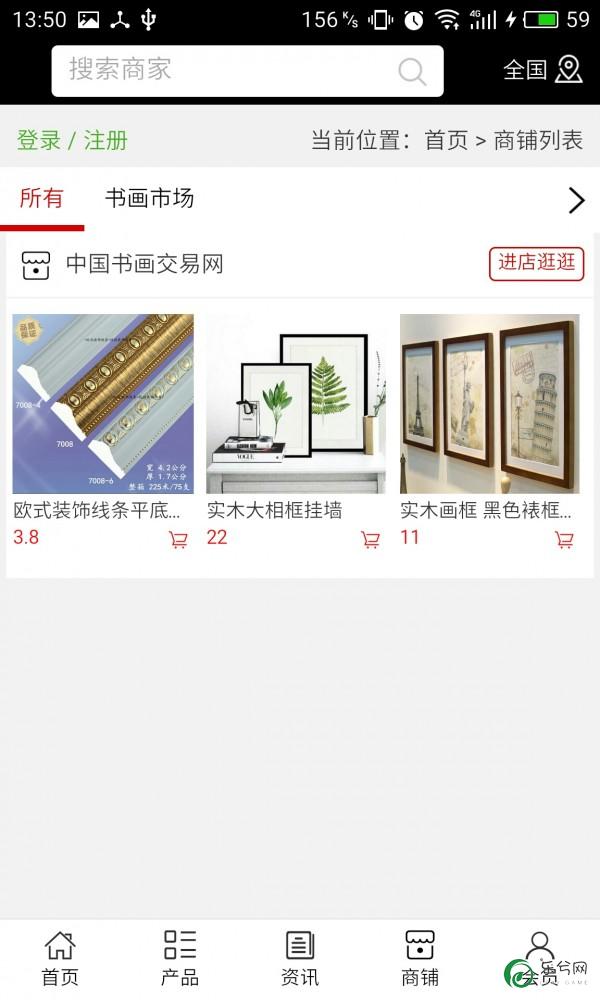Open shop 中国书画交易网
Screen dimensions: 600x1000
coord(145,264)
